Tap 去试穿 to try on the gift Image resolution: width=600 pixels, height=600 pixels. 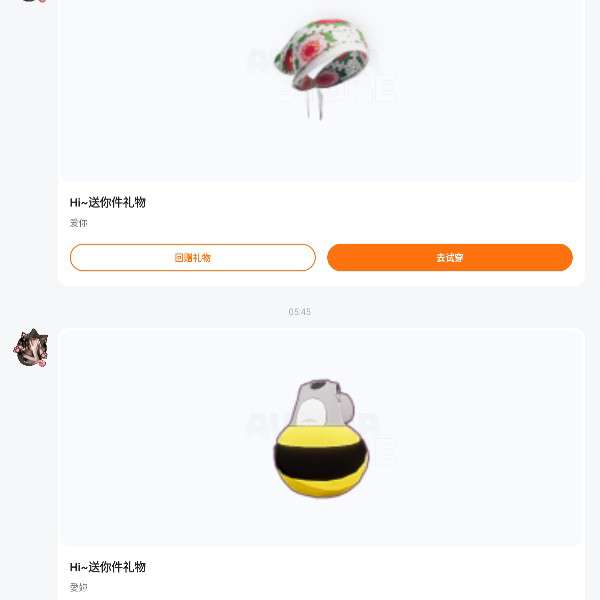[449, 257]
